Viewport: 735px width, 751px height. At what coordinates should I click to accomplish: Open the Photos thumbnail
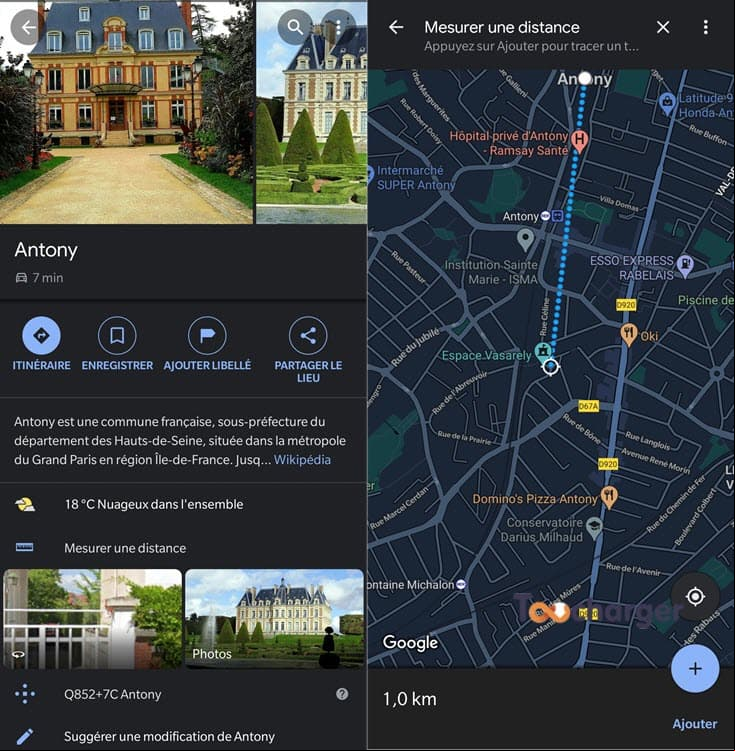[x=273, y=619]
